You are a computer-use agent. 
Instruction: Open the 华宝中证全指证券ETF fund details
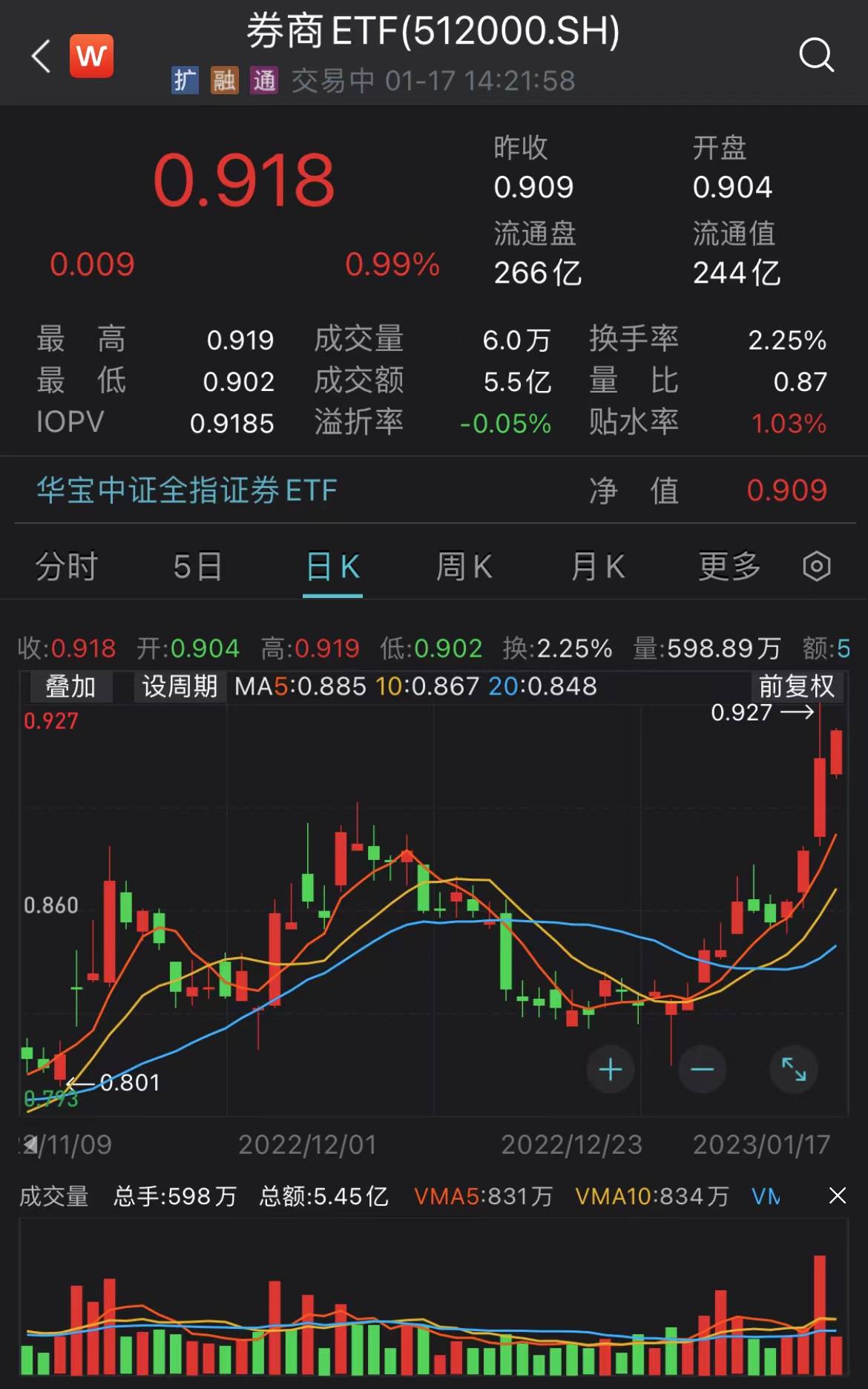pyautogui.click(x=185, y=490)
